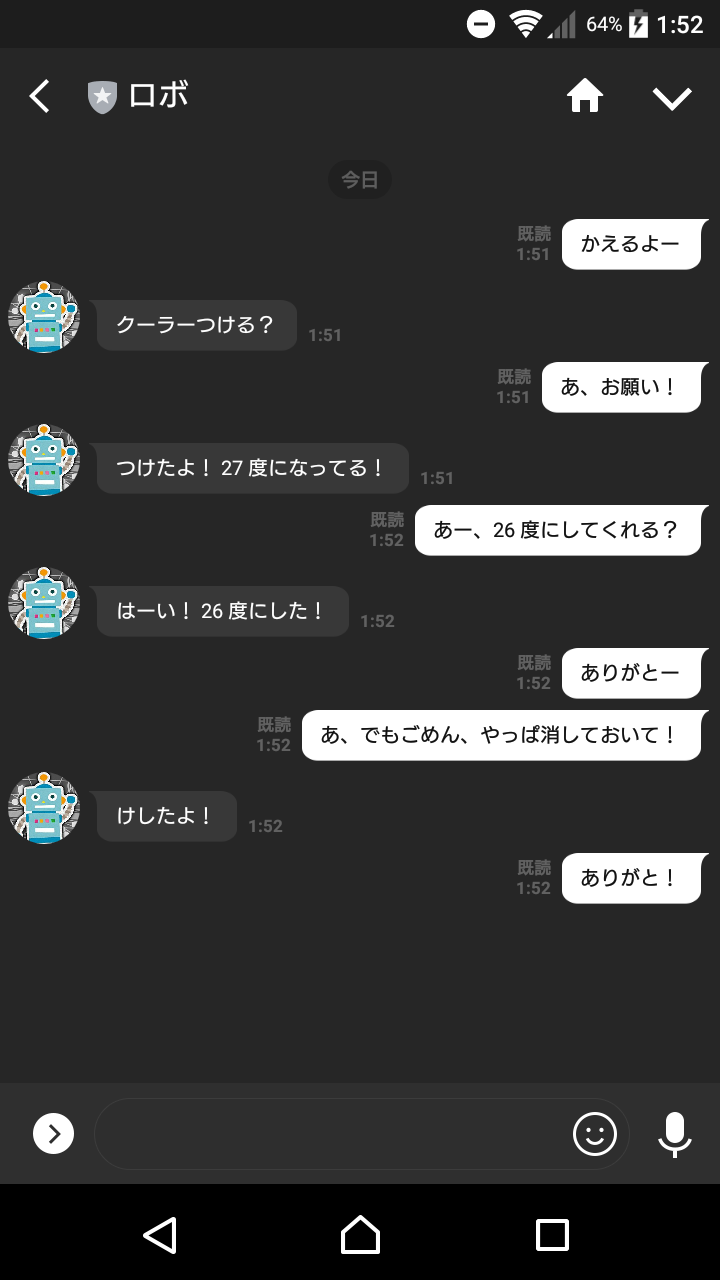Expand the input toolbar with the arrow button
The width and height of the screenshot is (720, 1280).
click(53, 1134)
